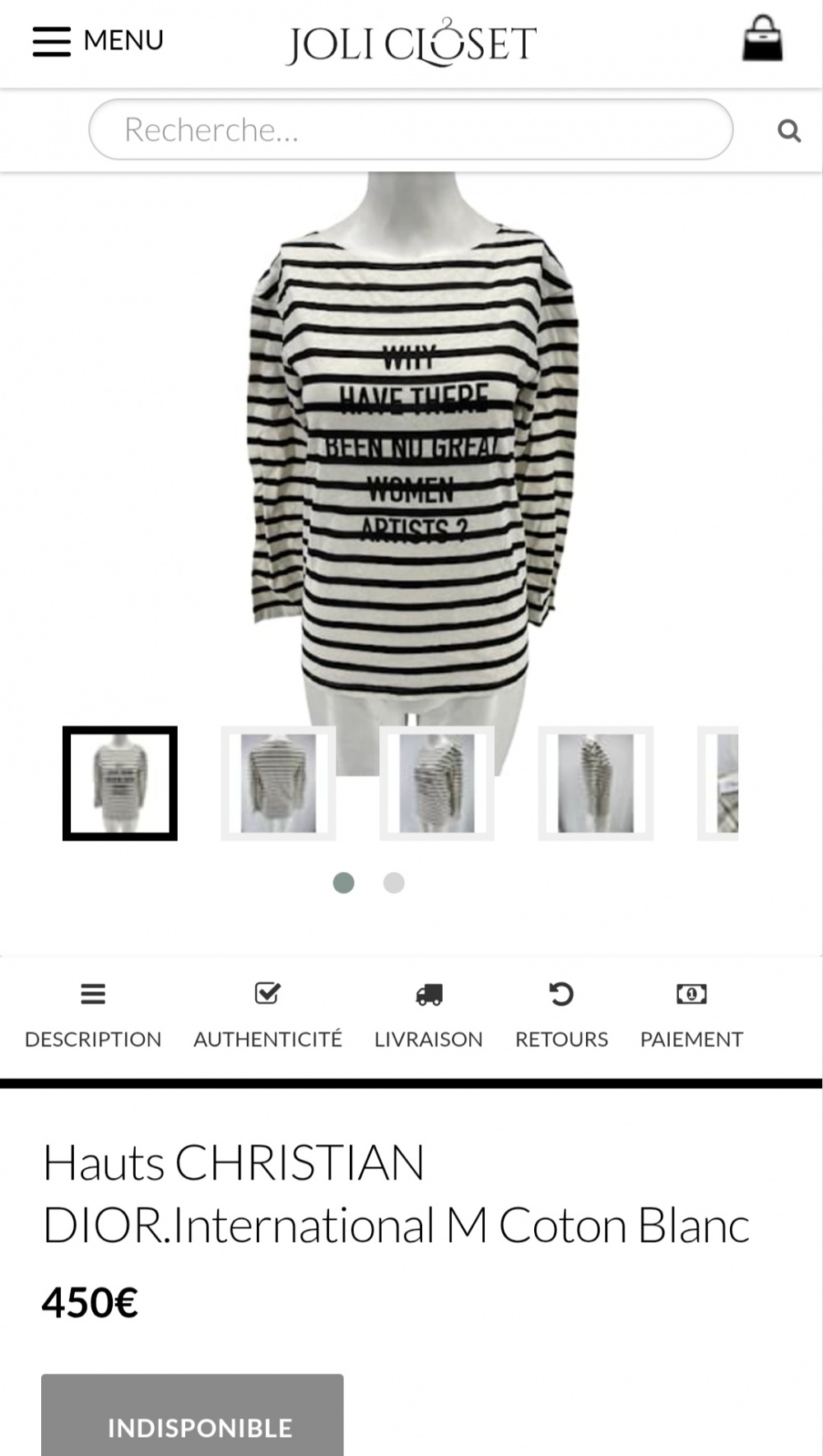
Task: Select the back-view second thumbnail
Action: 277,782
